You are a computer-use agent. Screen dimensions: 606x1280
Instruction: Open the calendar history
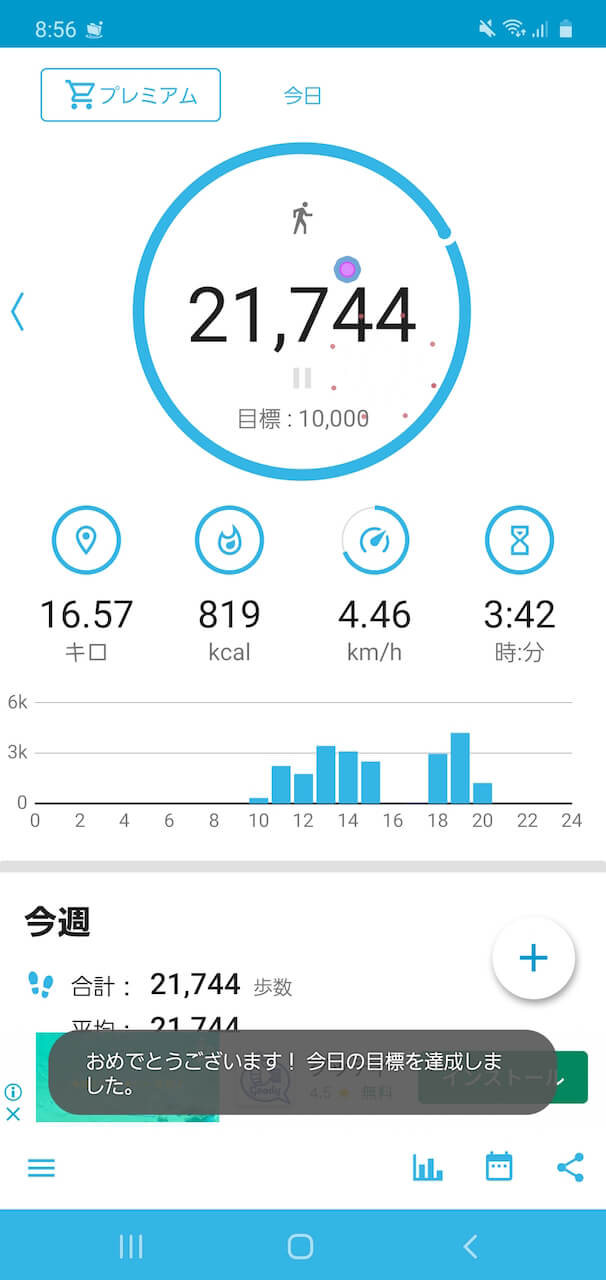click(498, 1167)
